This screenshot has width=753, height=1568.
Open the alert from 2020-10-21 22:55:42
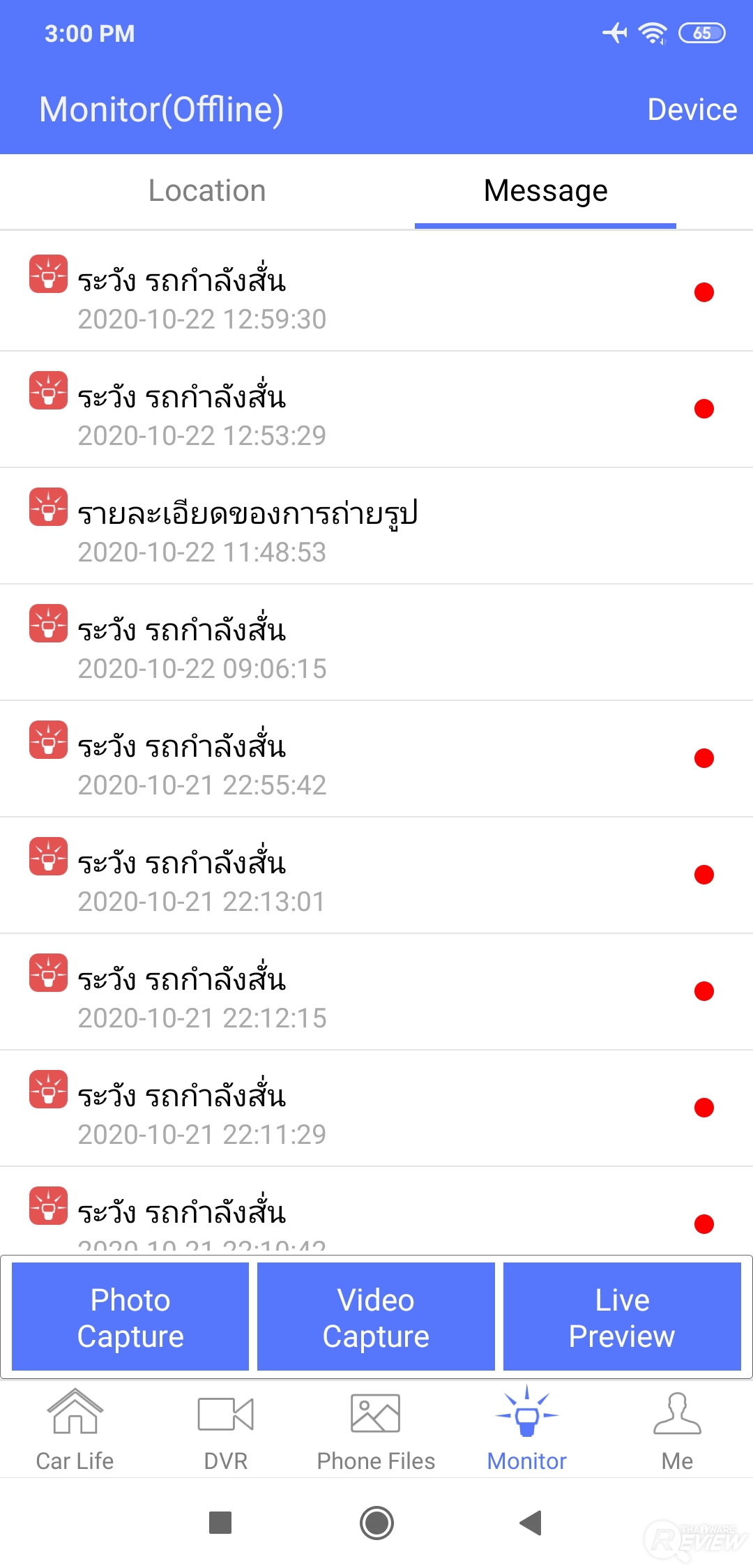point(376,760)
